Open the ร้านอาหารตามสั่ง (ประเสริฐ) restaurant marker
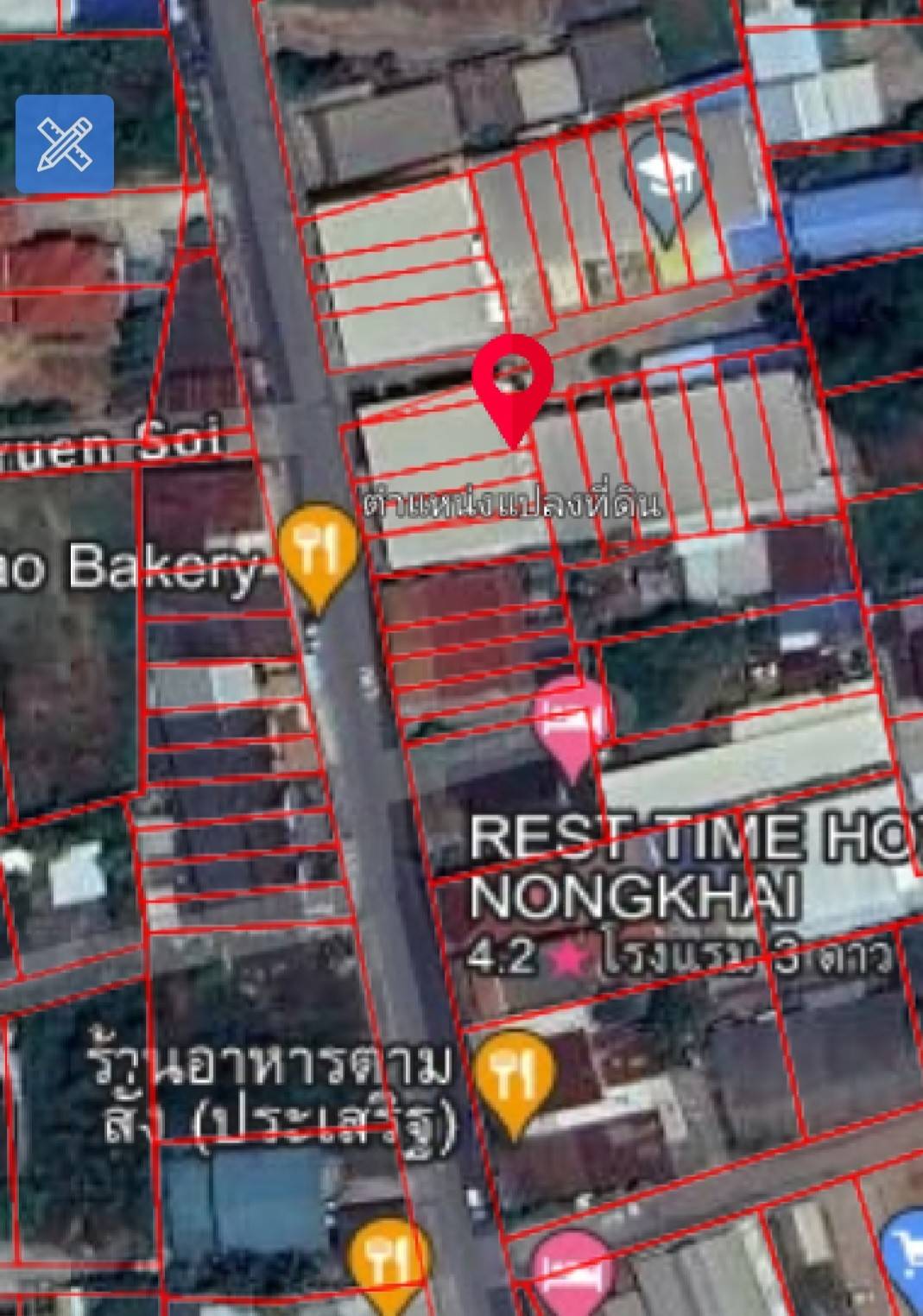Viewport: 923px width, 1316px height. click(x=514, y=1075)
